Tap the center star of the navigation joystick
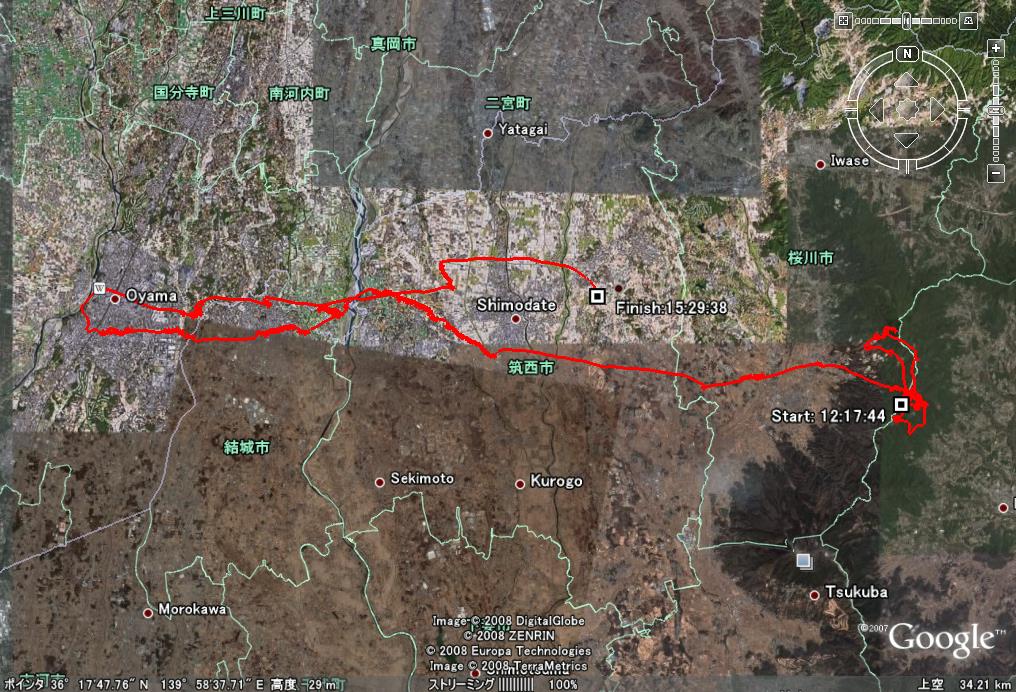Viewport: 1016px width, 692px height. point(907,109)
